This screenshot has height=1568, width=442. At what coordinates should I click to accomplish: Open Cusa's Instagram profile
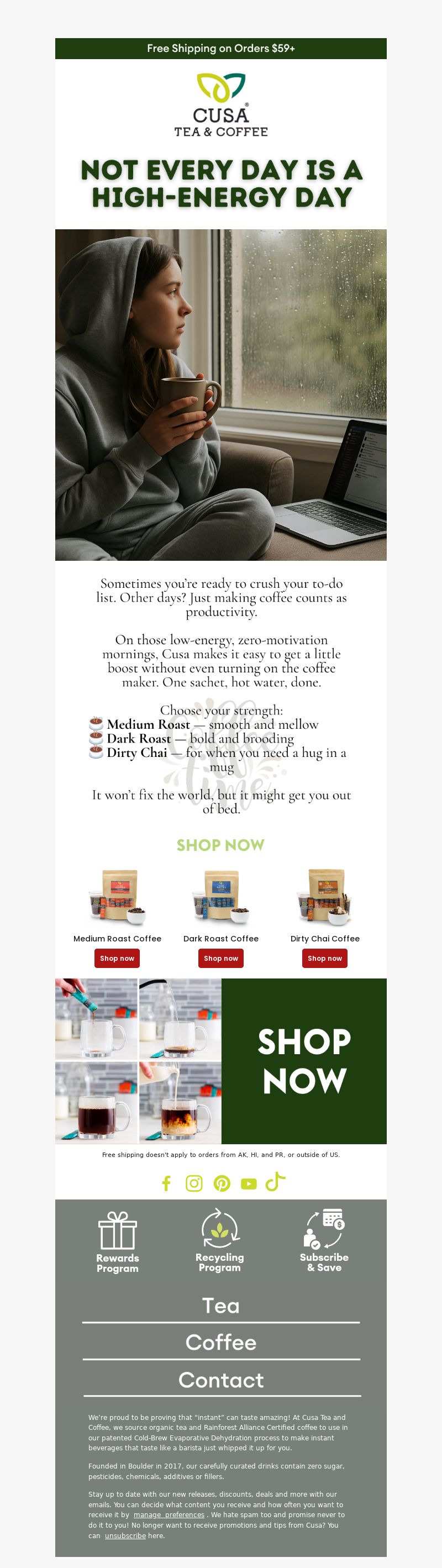click(194, 1183)
